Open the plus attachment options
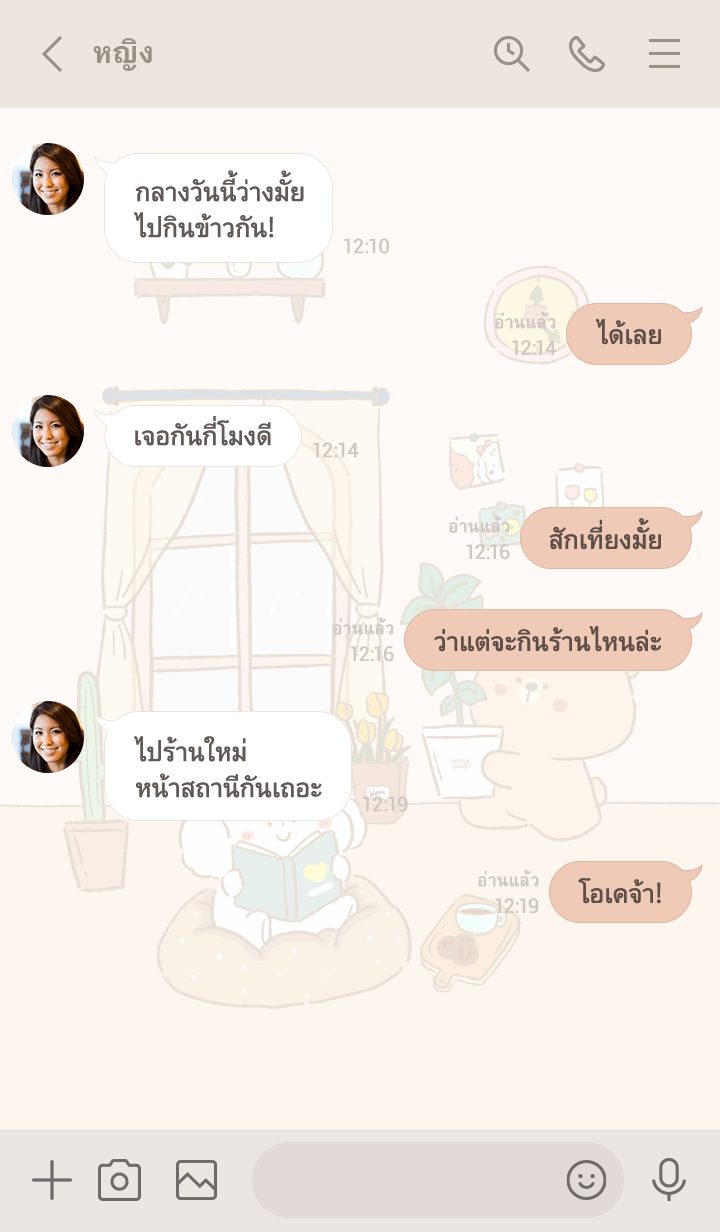This screenshot has width=720, height=1232. coord(52,1181)
